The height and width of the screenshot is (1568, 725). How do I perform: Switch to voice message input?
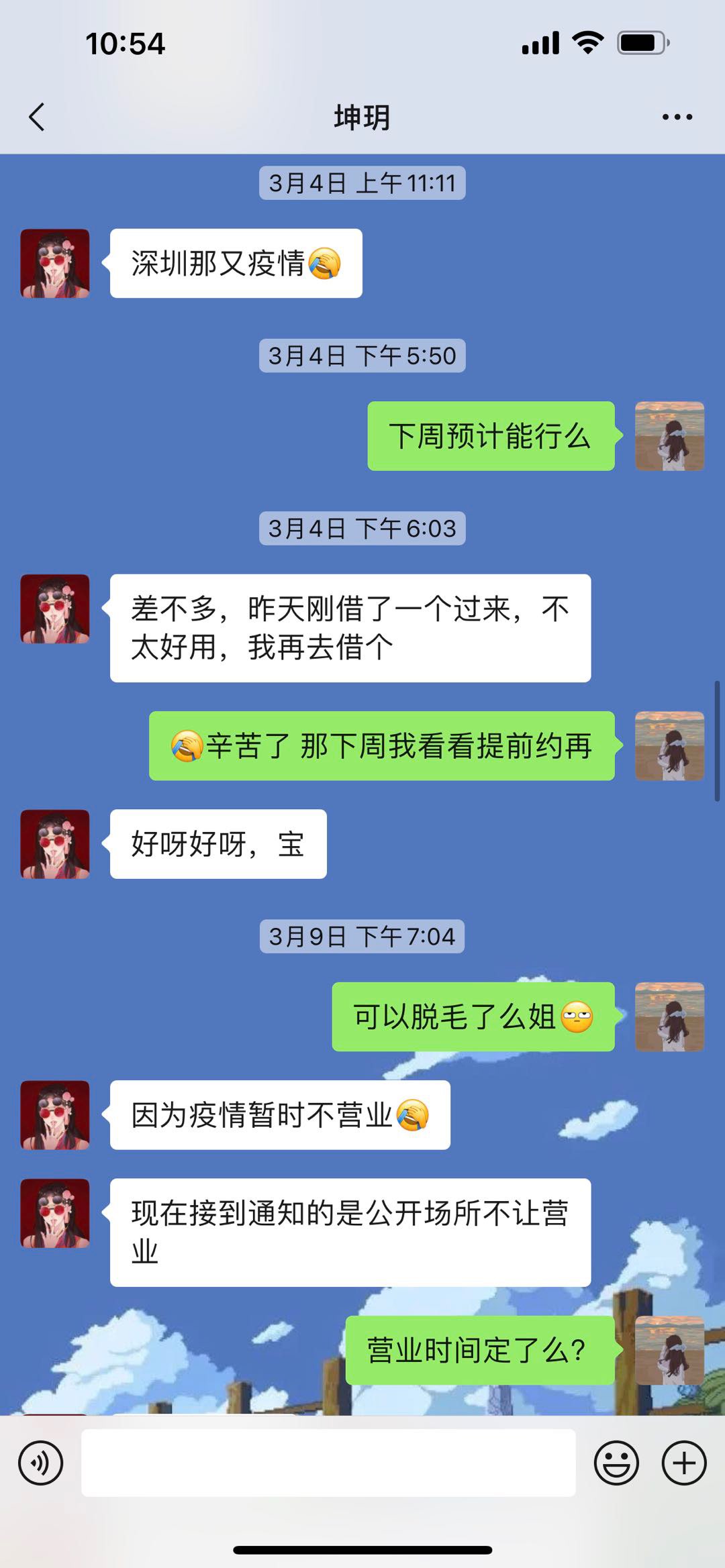pyautogui.click(x=41, y=1463)
